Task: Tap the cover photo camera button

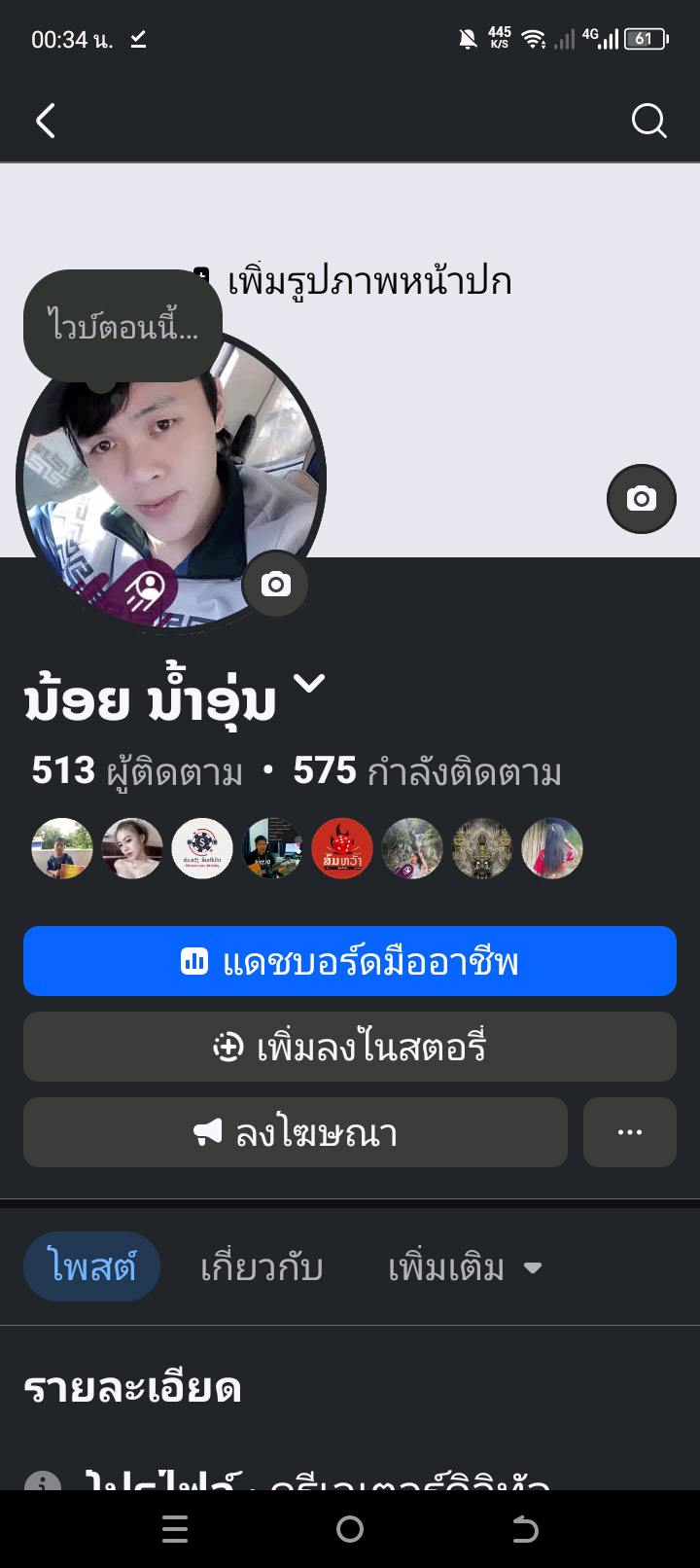Action: click(x=641, y=499)
